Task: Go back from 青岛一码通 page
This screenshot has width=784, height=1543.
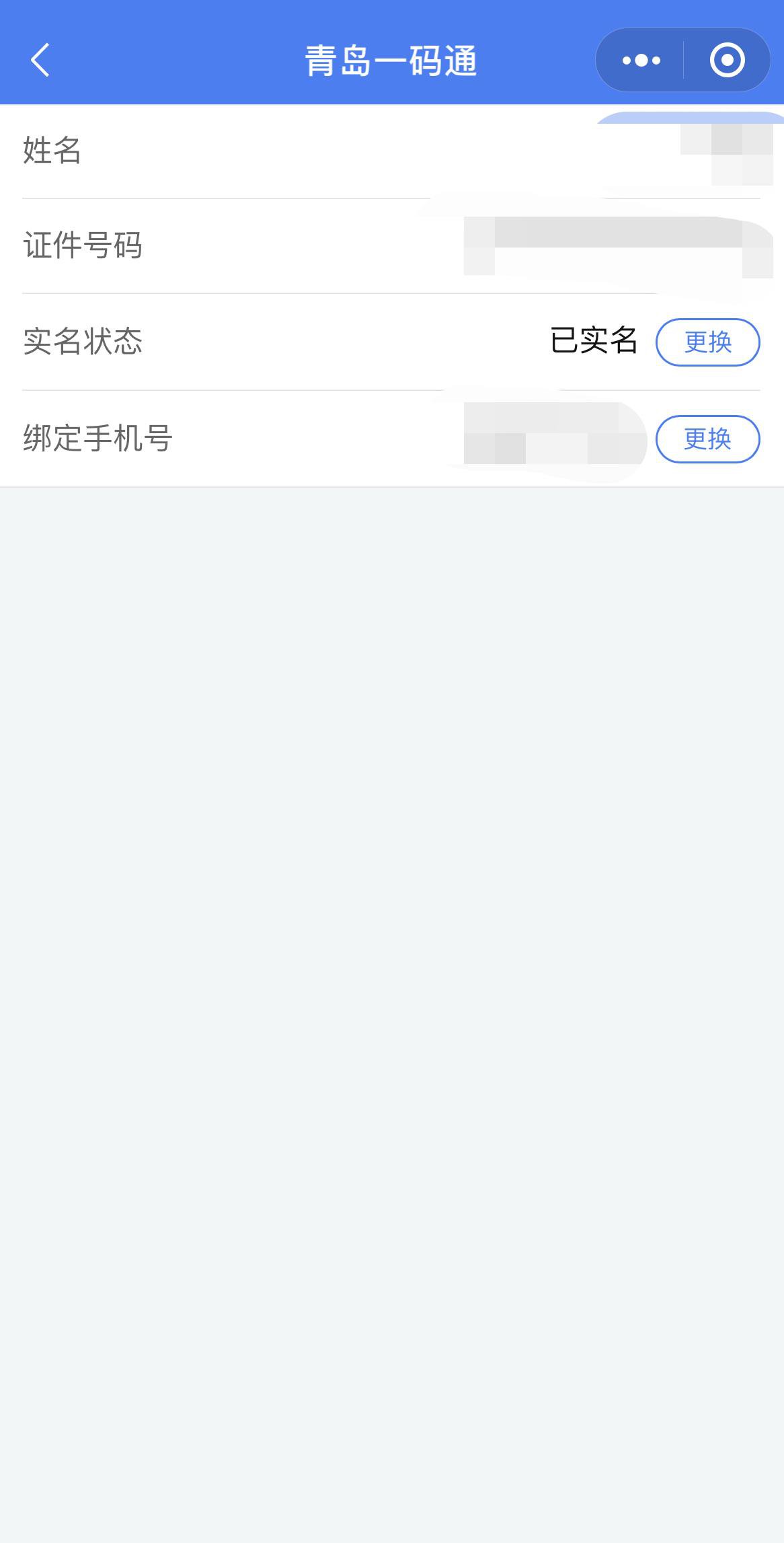Action: 40,61
